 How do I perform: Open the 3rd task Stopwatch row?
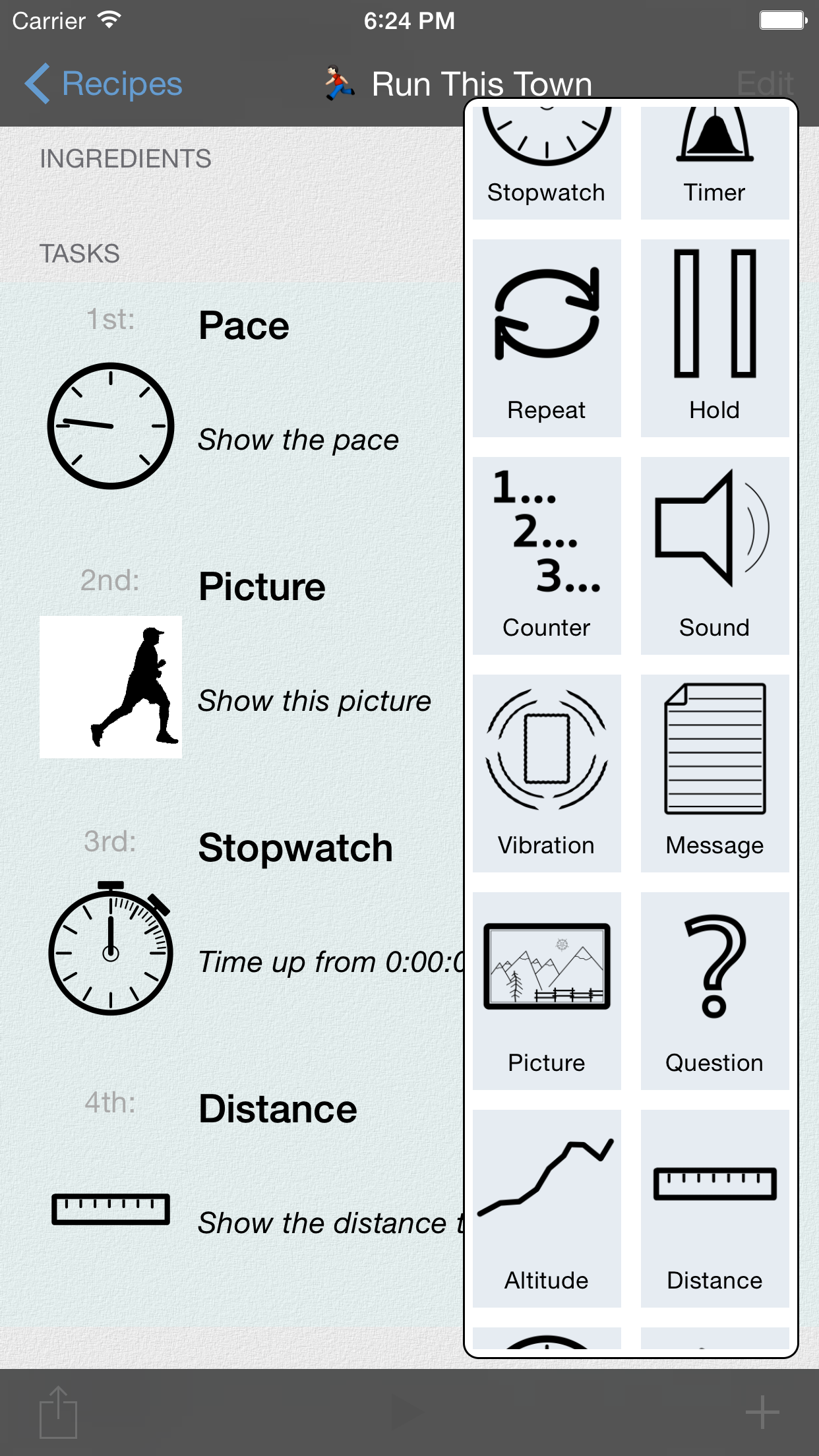pos(232,935)
